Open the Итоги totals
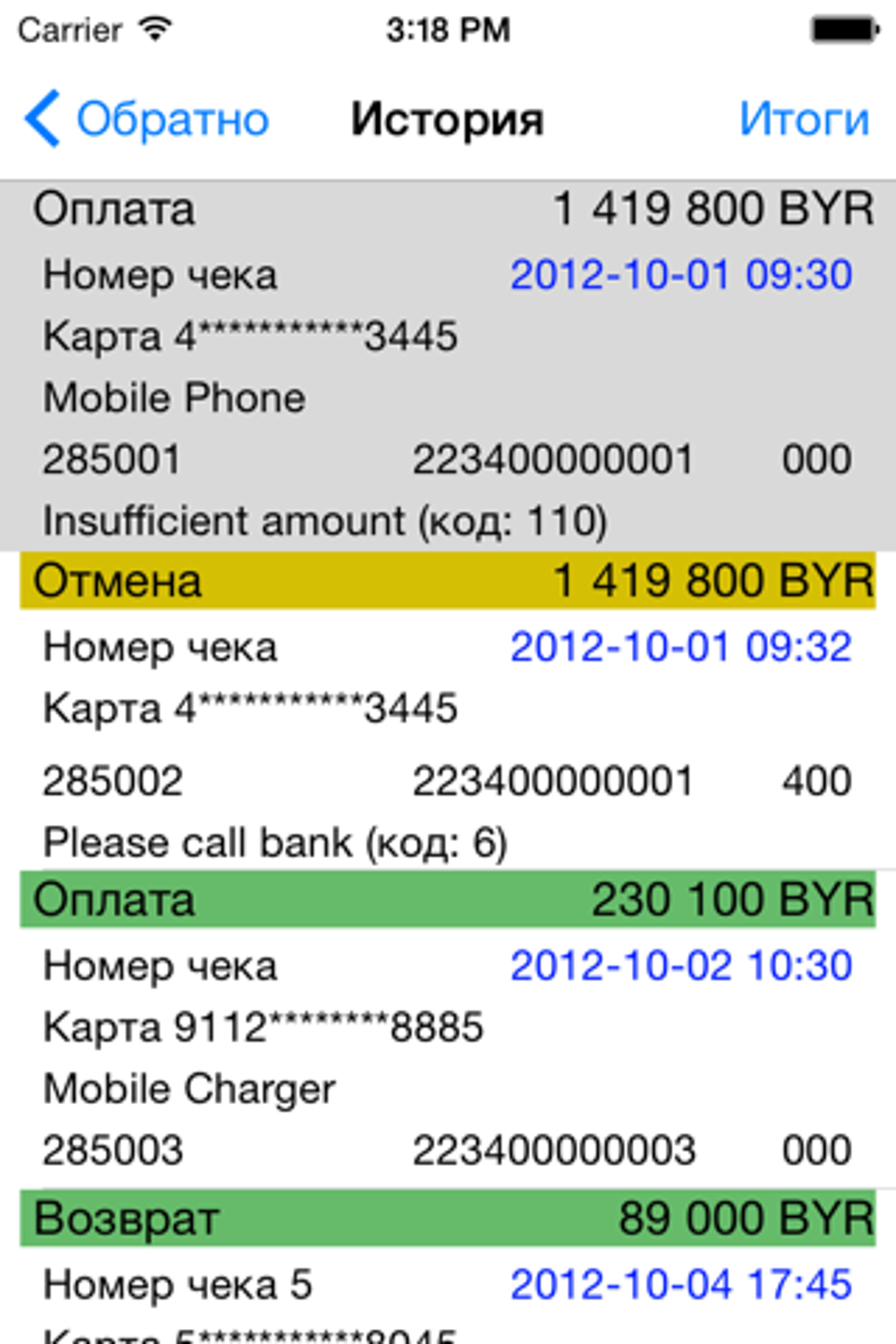 (804, 119)
